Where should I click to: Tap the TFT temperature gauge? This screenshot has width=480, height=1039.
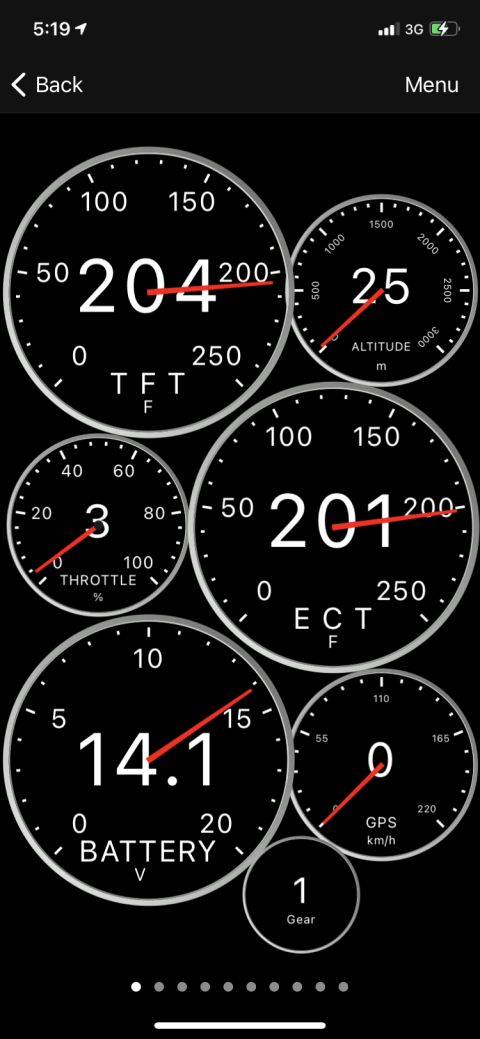(x=148, y=292)
